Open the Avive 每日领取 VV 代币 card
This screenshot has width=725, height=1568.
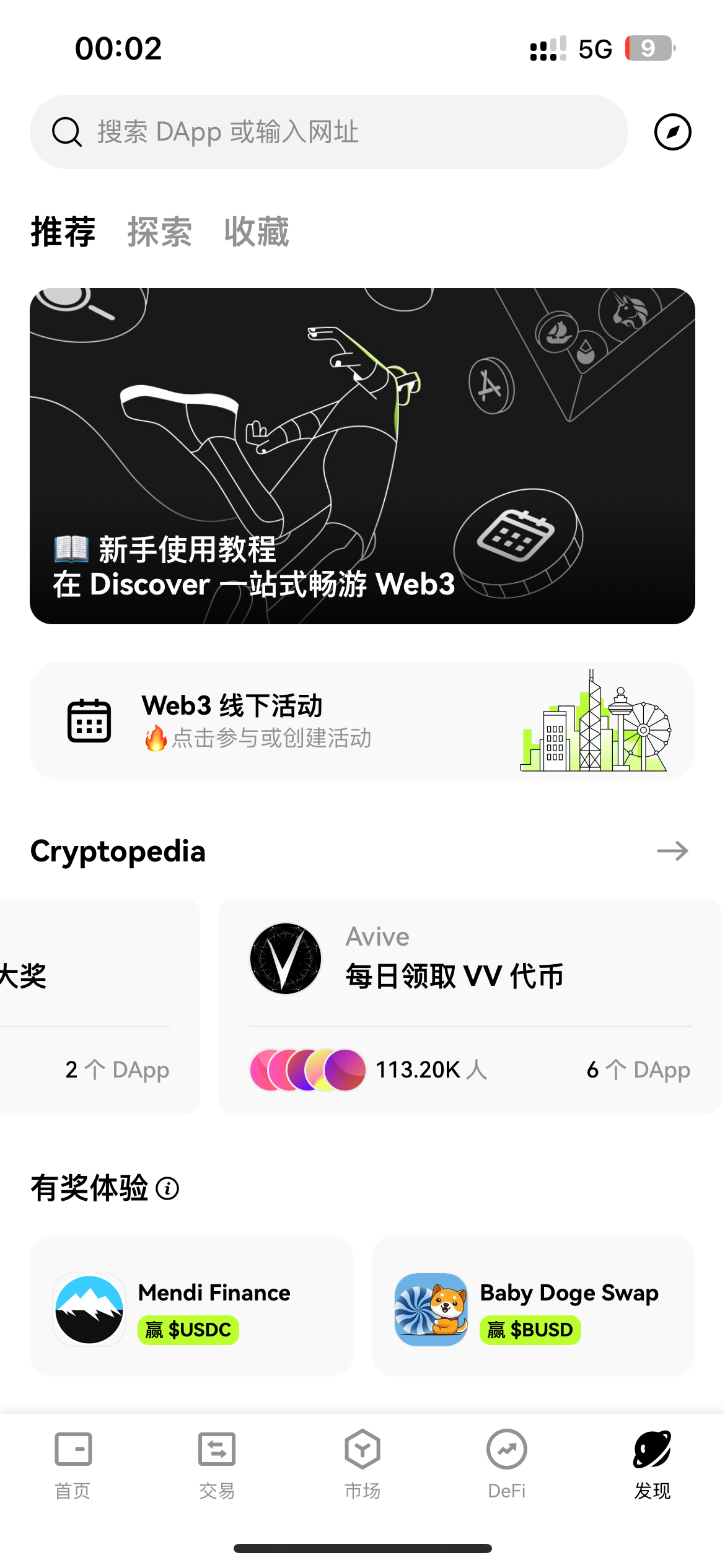pyautogui.click(x=469, y=1006)
